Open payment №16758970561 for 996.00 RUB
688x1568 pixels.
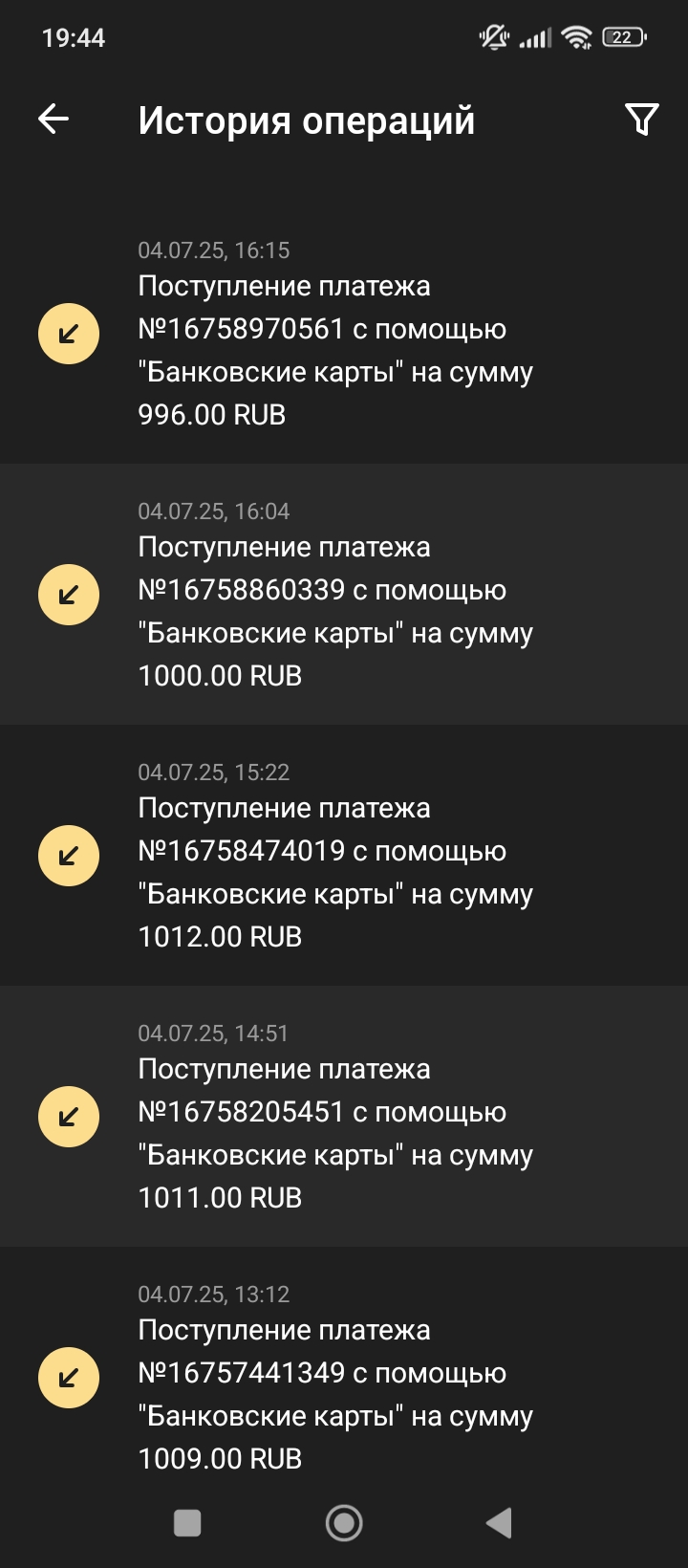344,334
